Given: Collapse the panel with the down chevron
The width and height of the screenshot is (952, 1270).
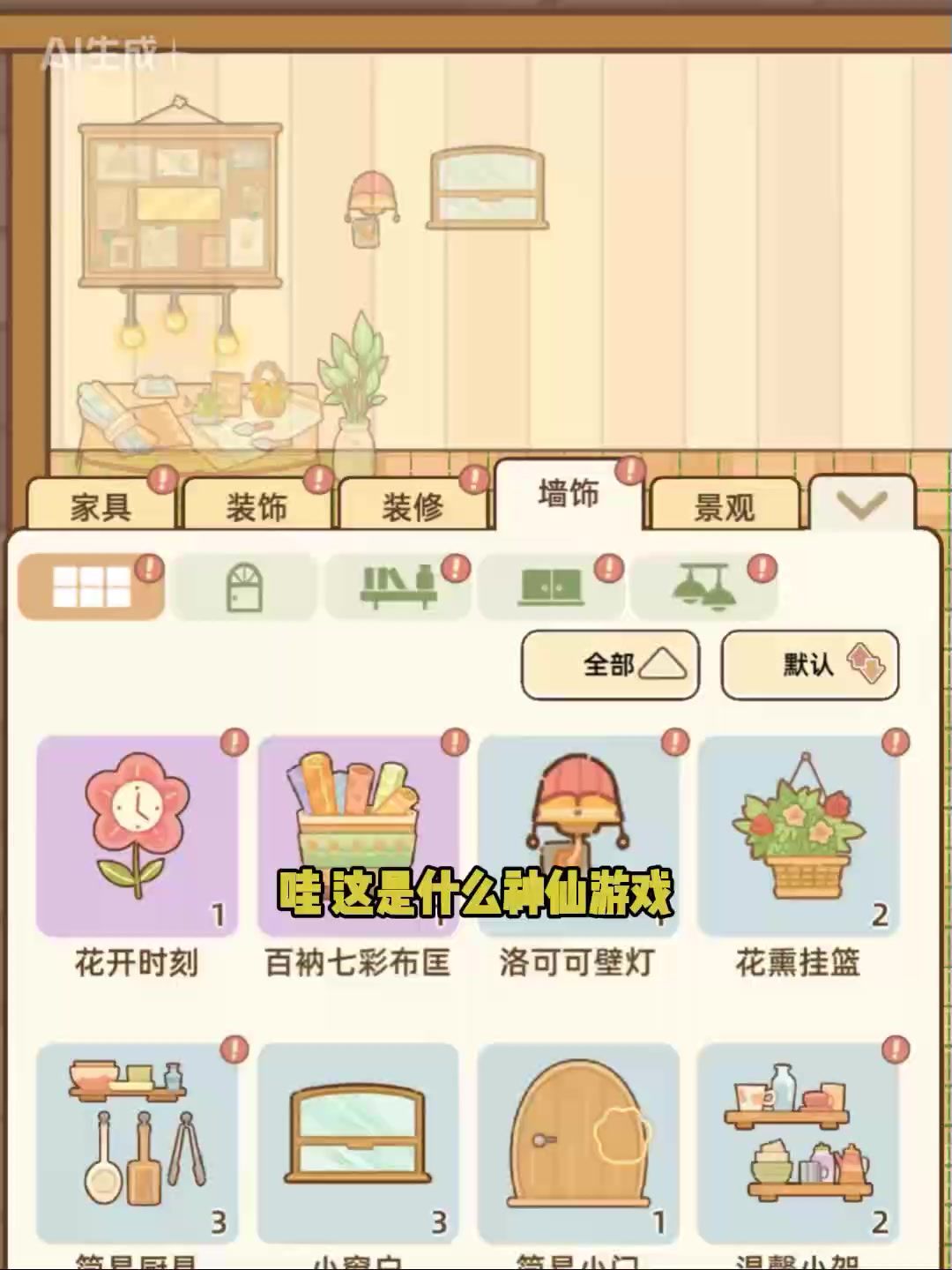Looking at the screenshot, I should tap(861, 505).
